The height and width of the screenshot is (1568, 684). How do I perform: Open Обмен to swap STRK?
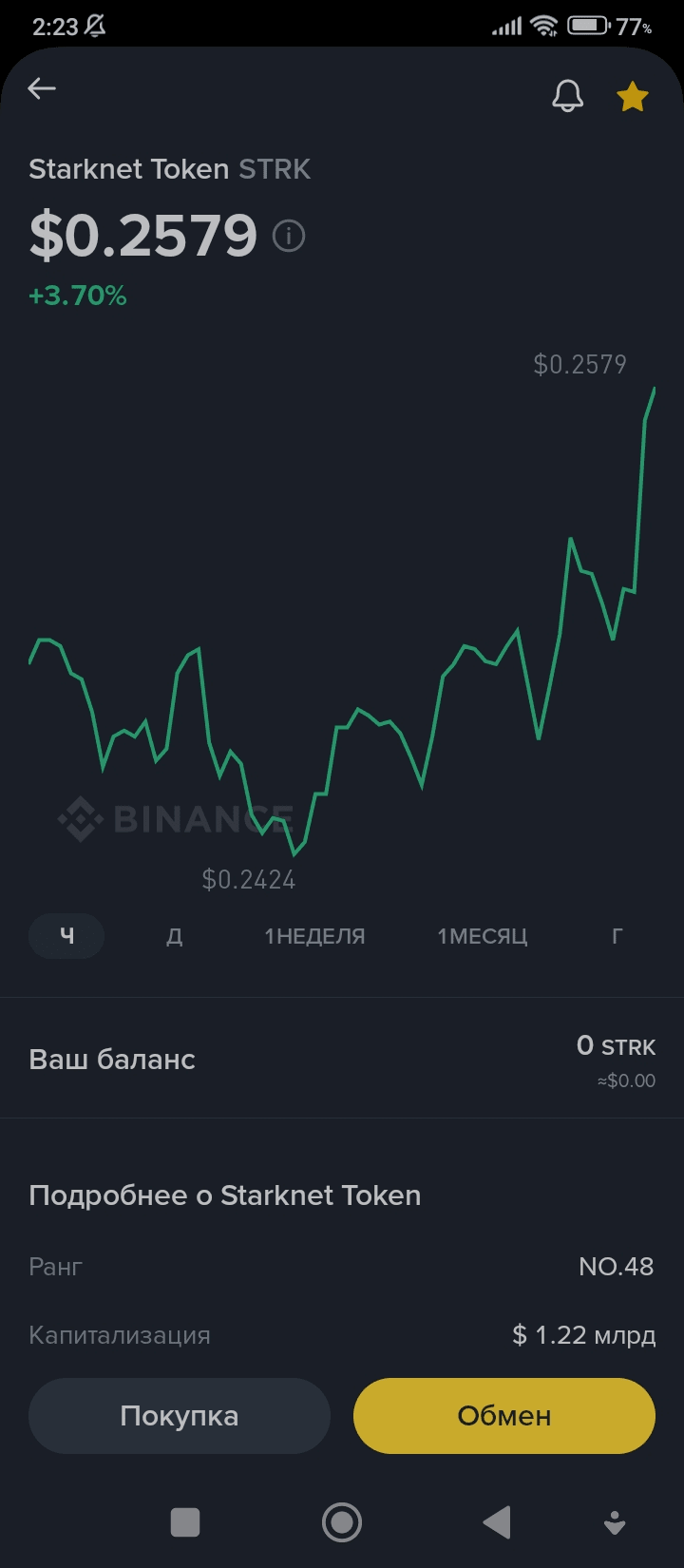click(x=504, y=1416)
